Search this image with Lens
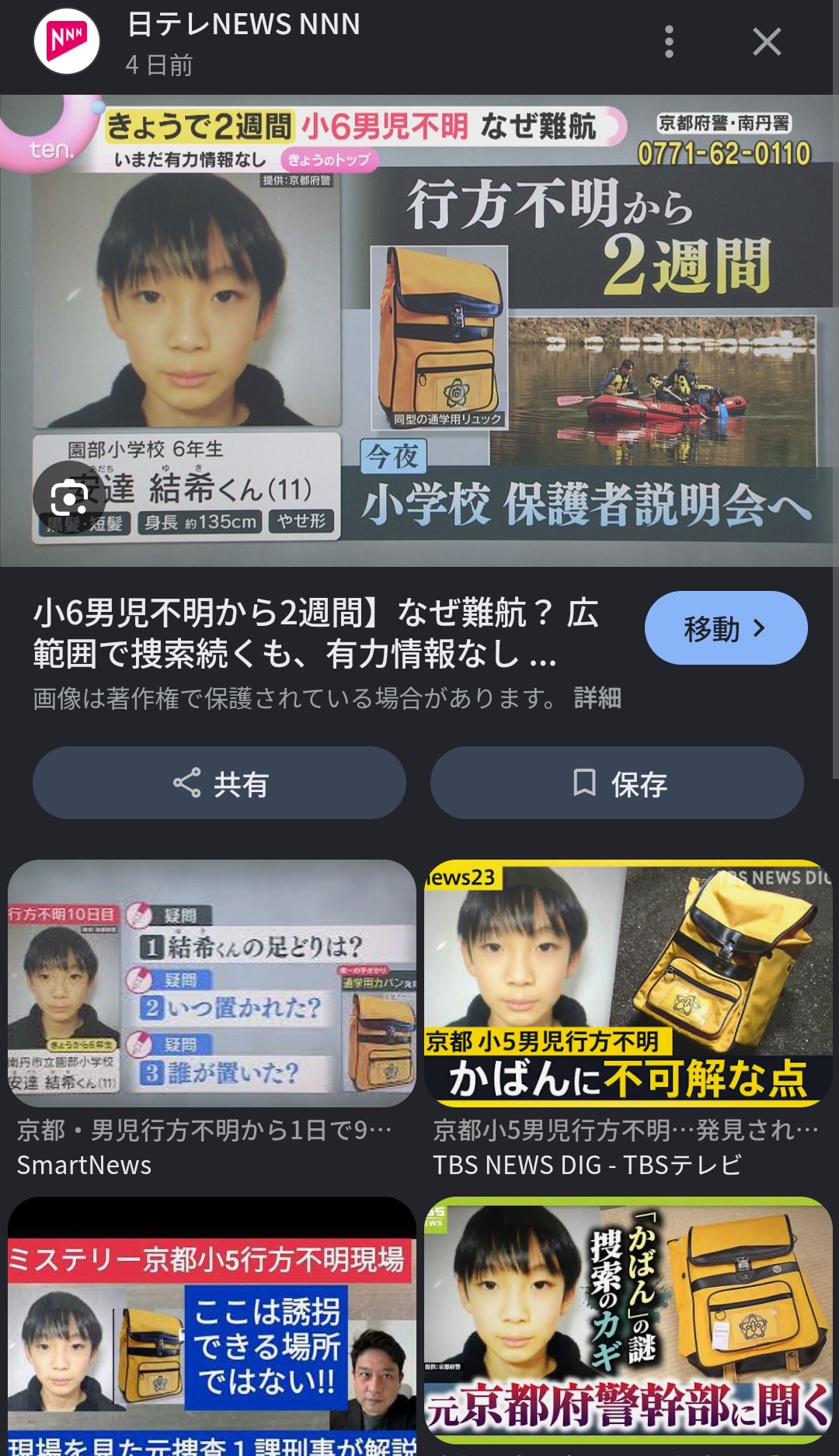Screen dimensions: 839x1456 [69, 498]
